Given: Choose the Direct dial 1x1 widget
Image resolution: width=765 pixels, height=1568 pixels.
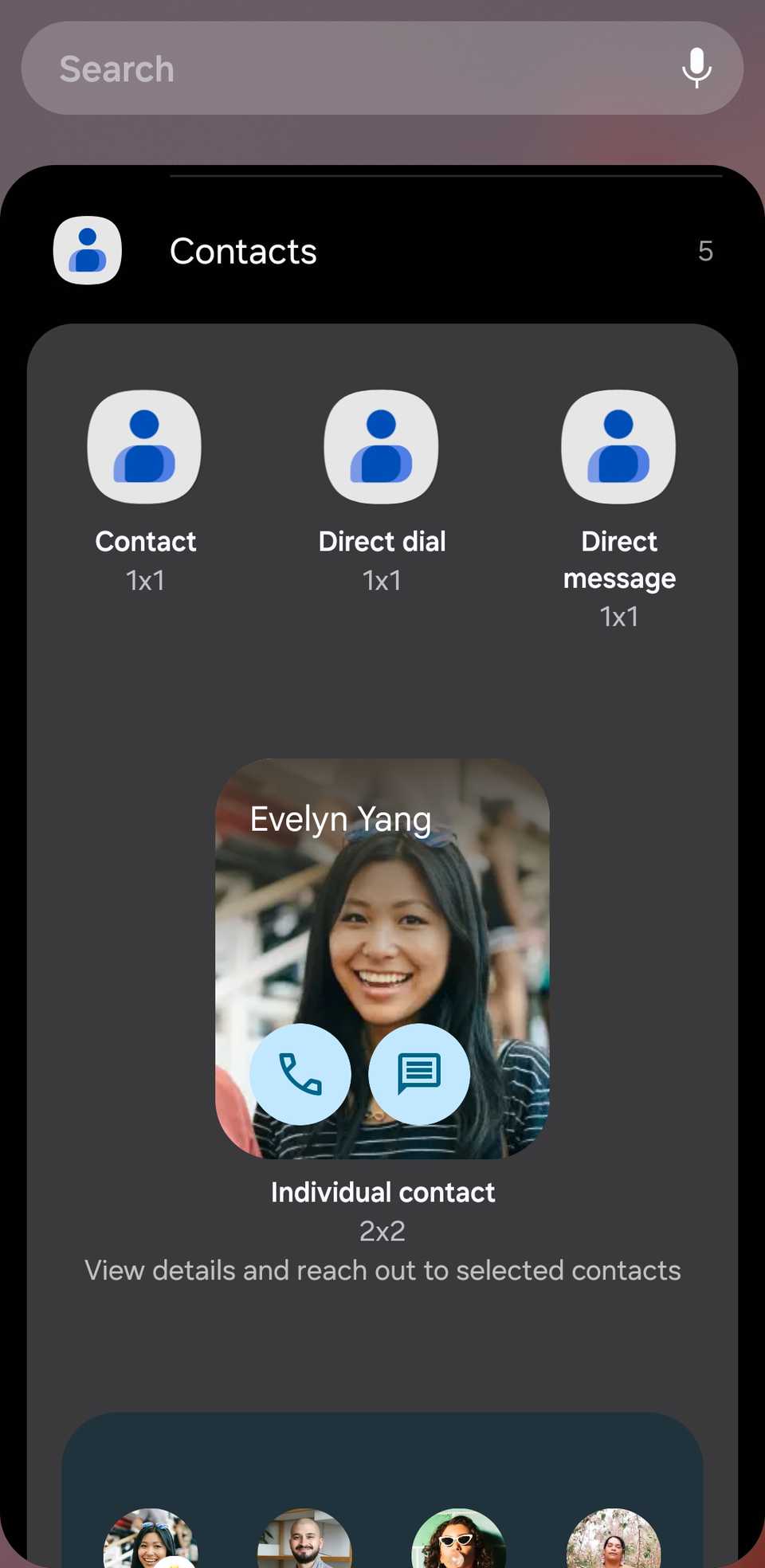Looking at the screenshot, I should point(382,447).
